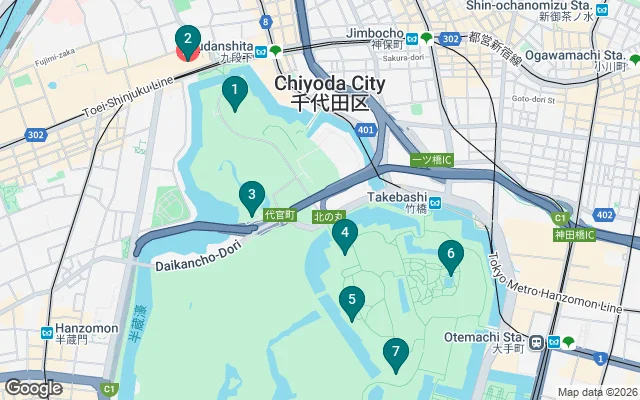Open map pin number 3
640x400 pixels.
252,197
